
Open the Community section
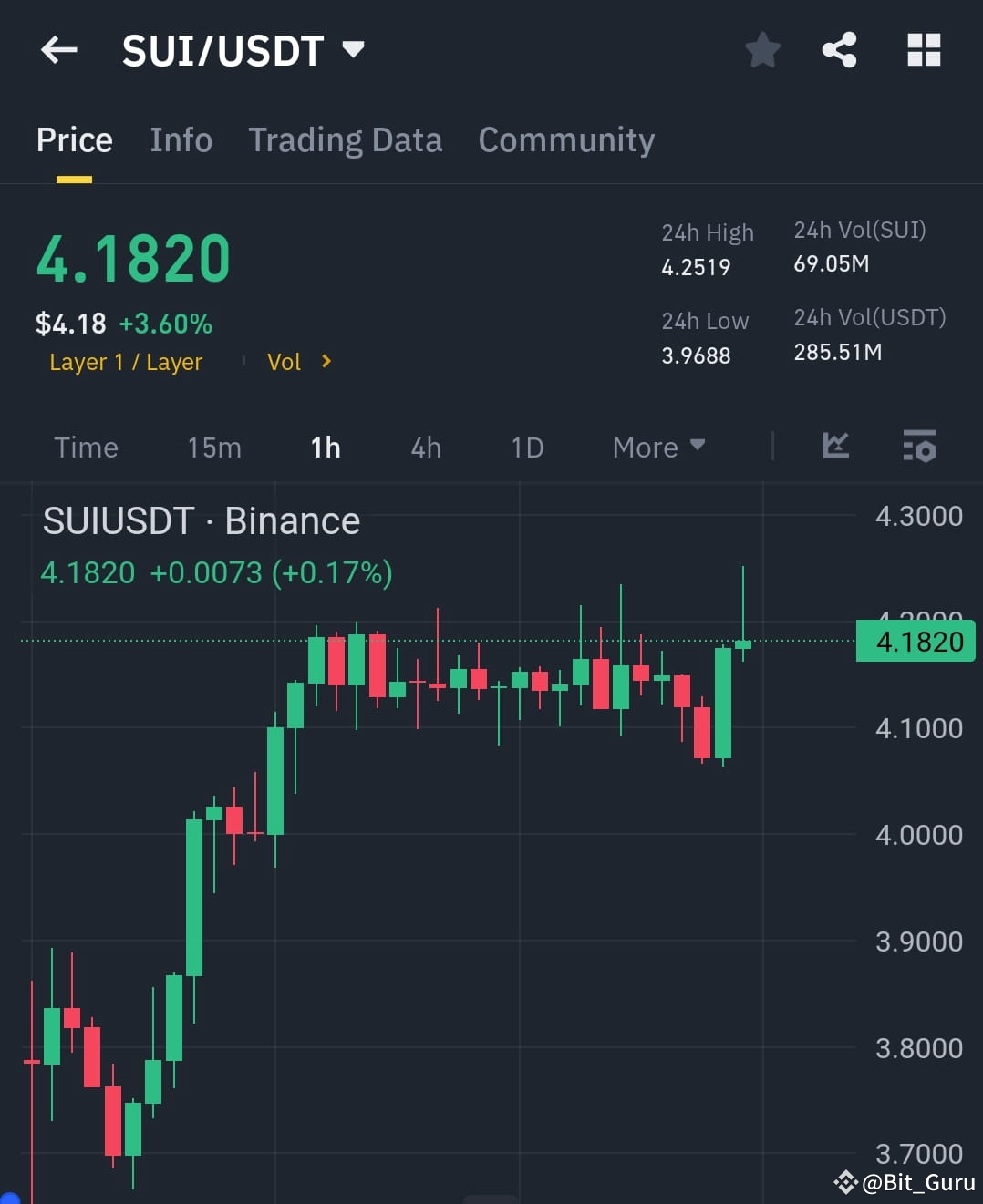pyautogui.click(x=565, y=139)
